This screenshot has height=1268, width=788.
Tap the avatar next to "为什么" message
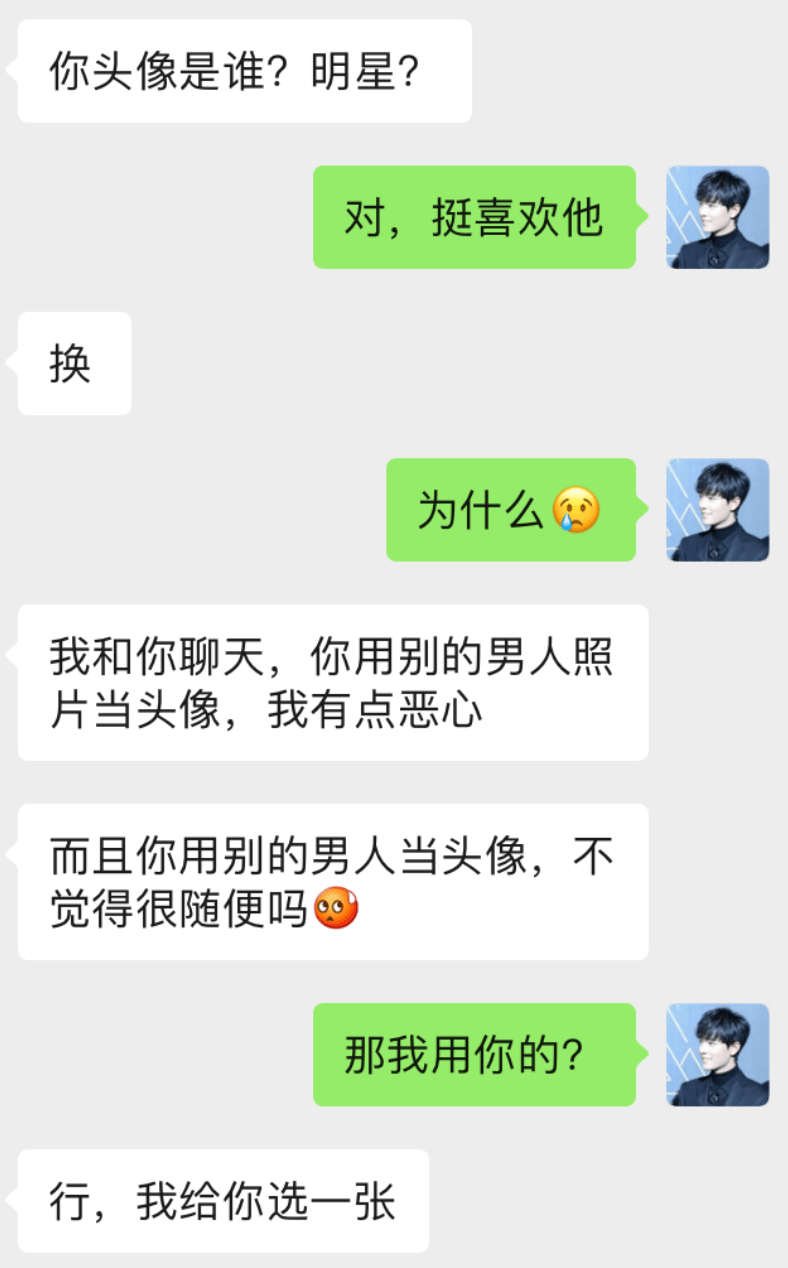pos(718,510)
